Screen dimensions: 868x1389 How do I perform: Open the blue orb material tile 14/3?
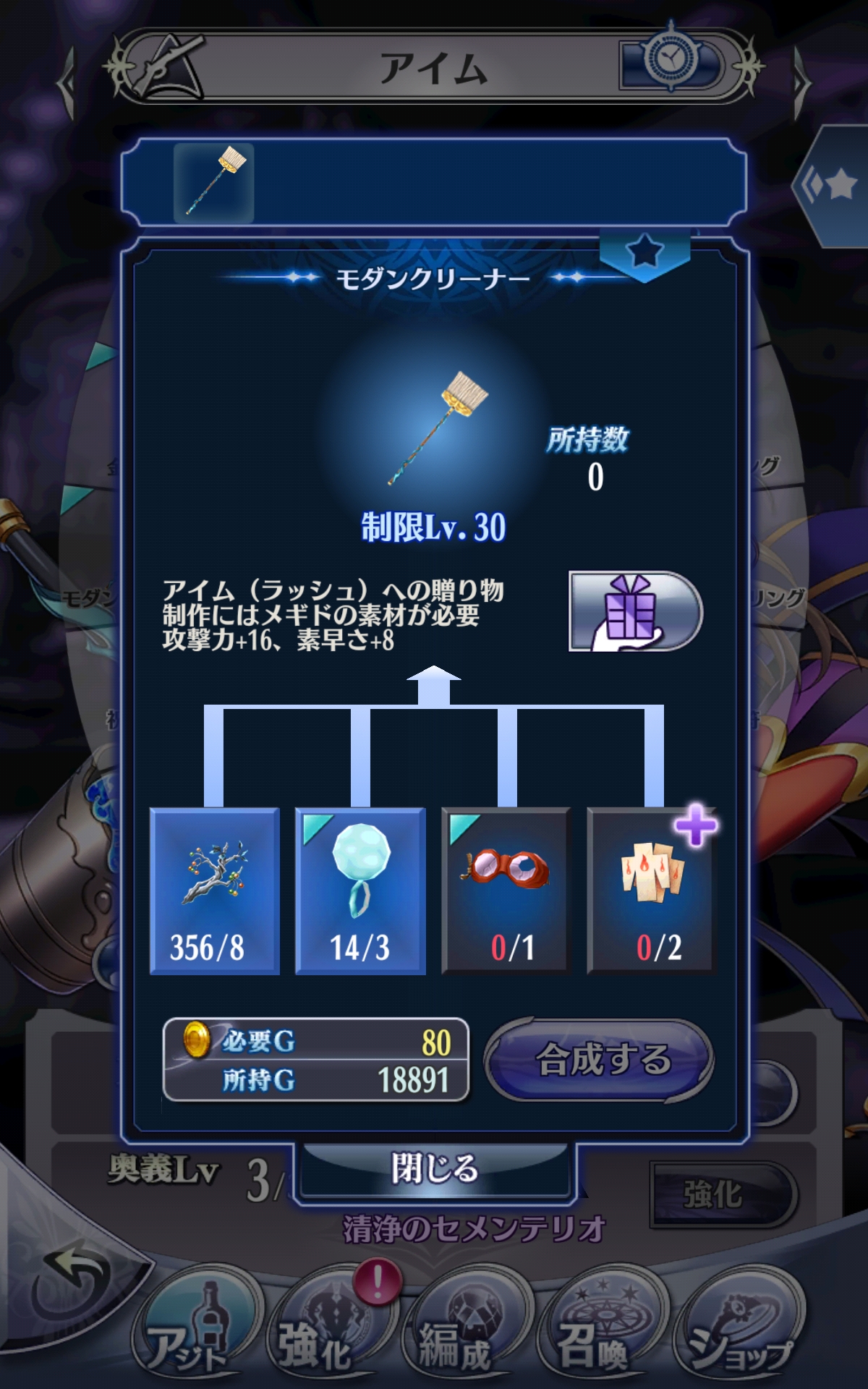point(360,891)
